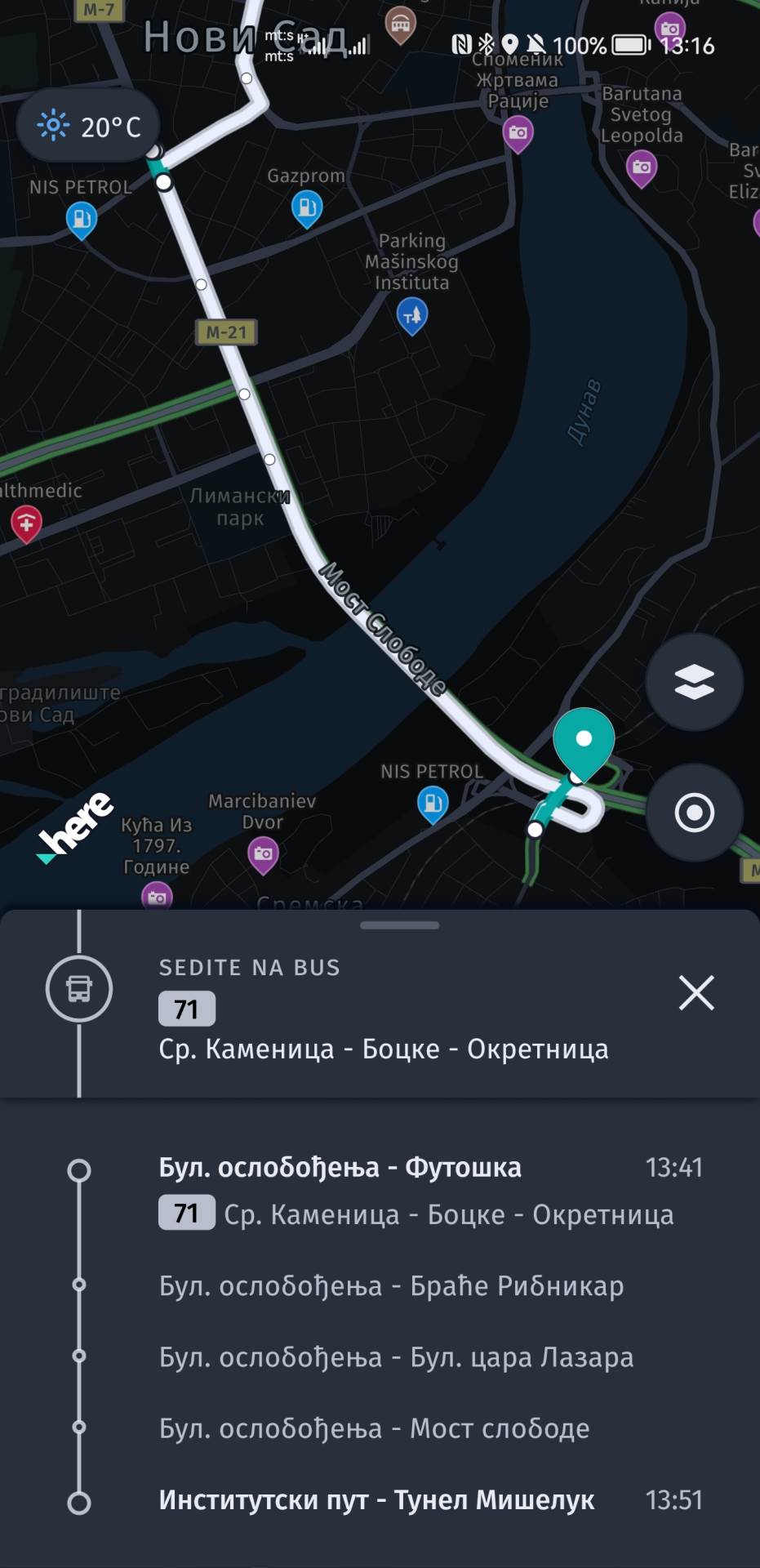Viewport: 760px width, 1568px height.
Task: Open the map layers button
Action: pos(694,683)
